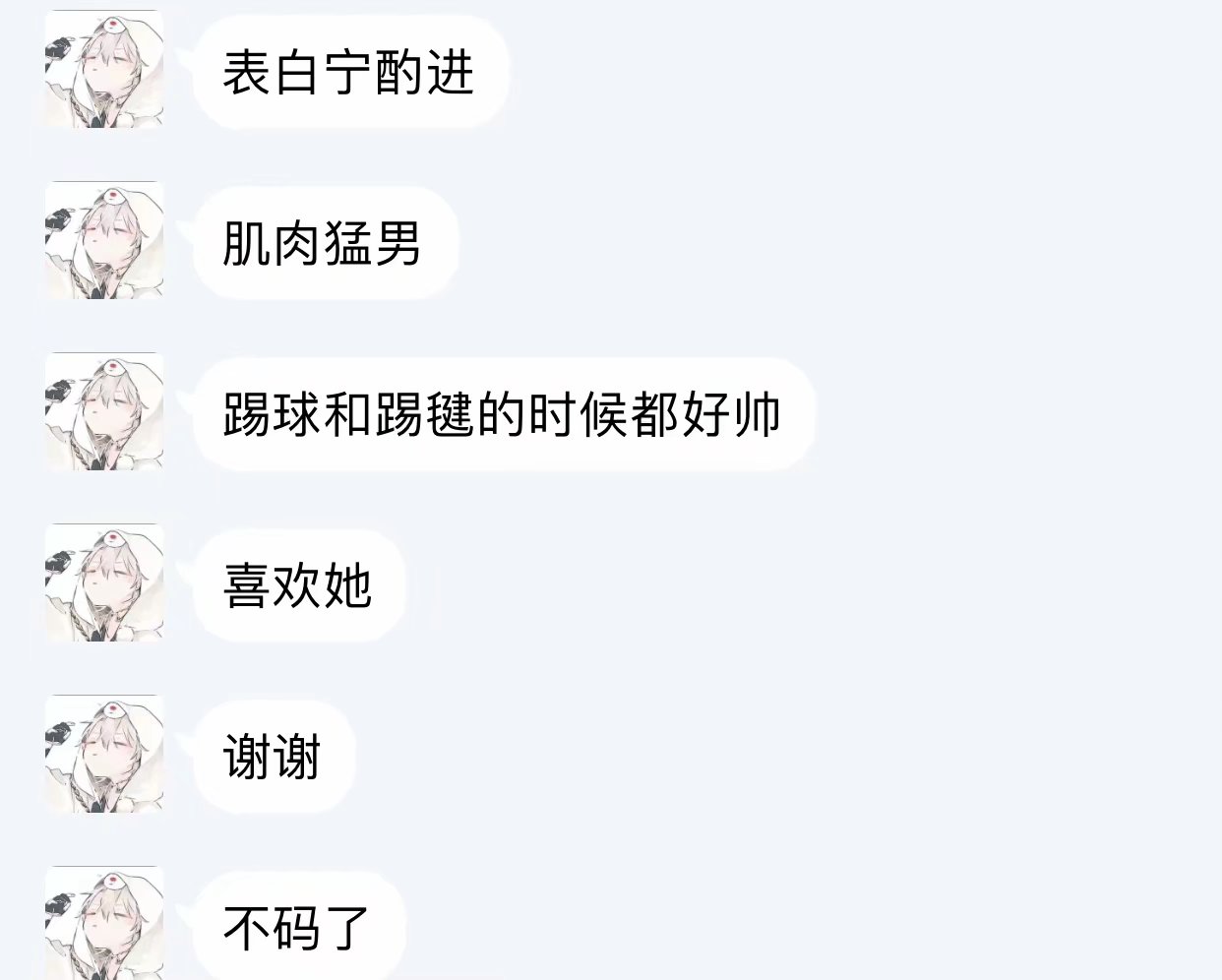This screenshot has height=980, width=1222.
Task: Open sender's avatar beside "表白宁酌进"
Action: 104,69
